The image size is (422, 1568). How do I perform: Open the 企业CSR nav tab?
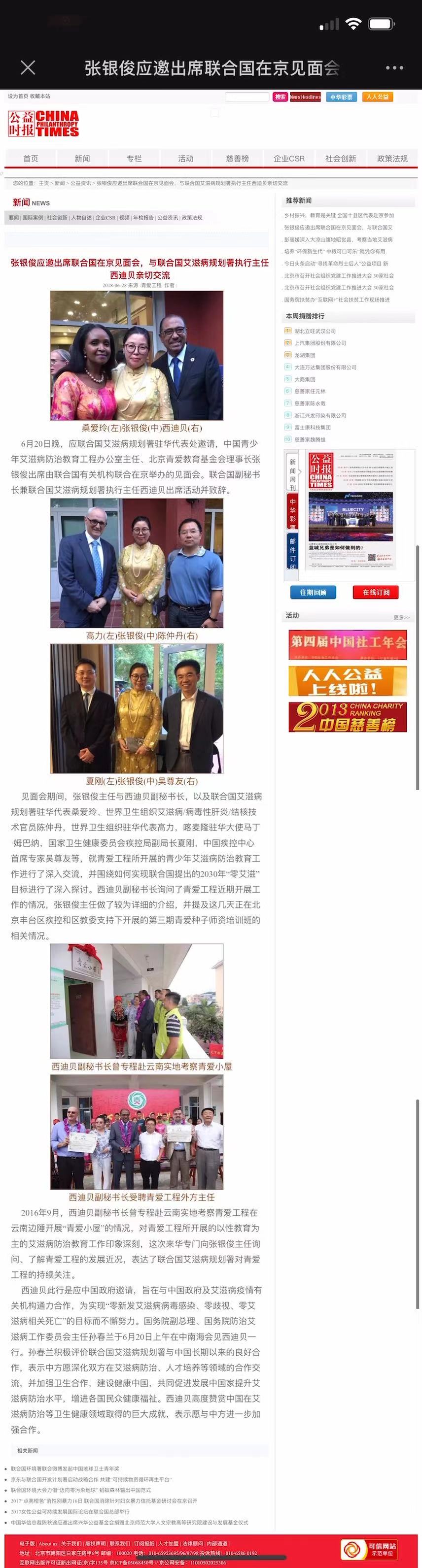pos(288,158)
